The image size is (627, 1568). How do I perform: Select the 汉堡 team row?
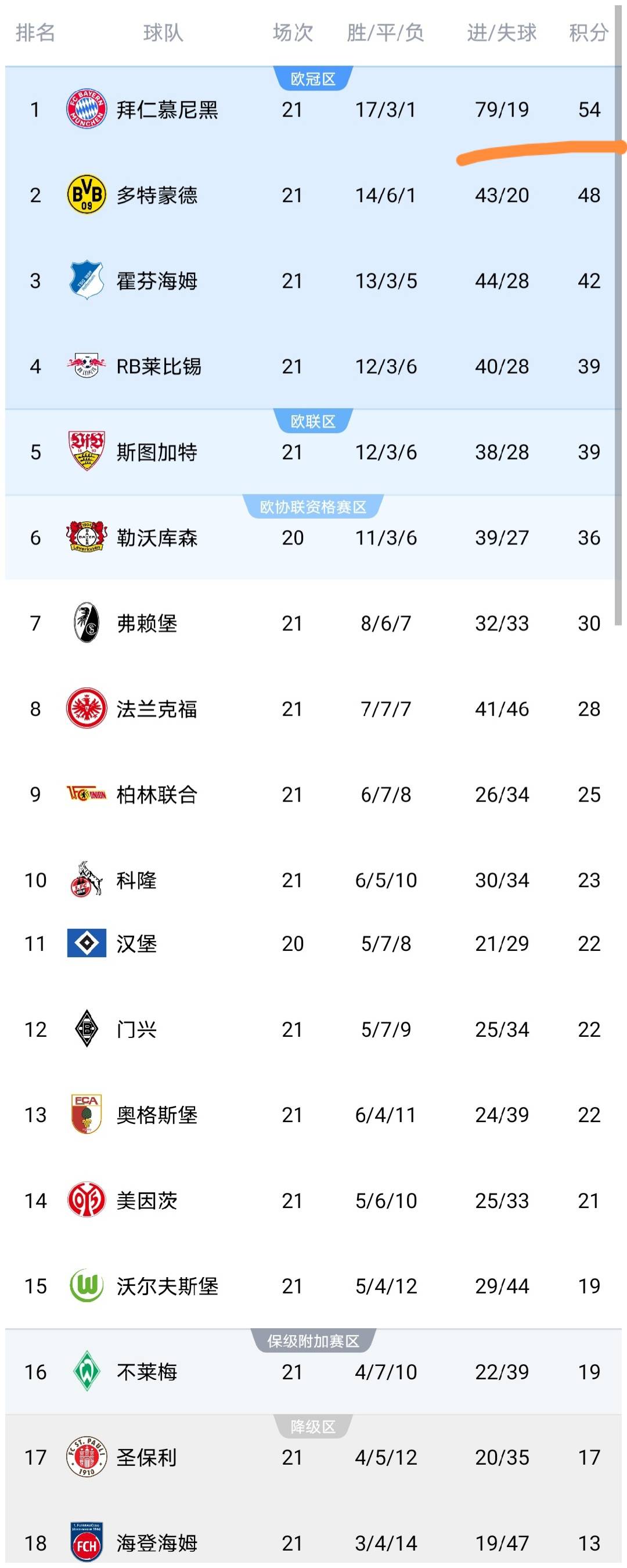tap(137, 943)
